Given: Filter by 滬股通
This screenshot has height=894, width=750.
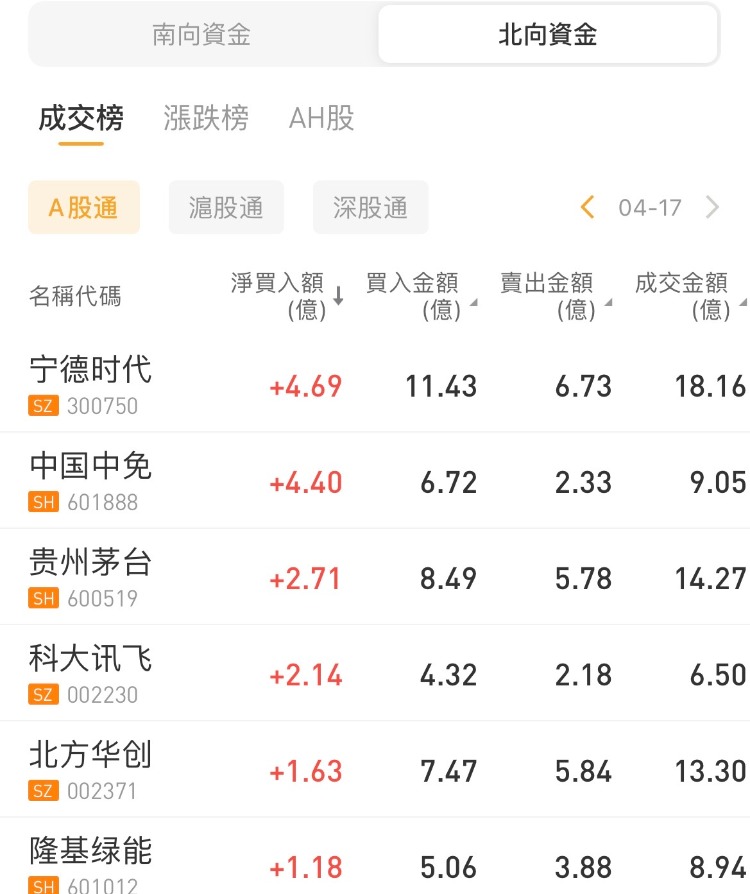Looking at the screenshot, I should [226, 208].
